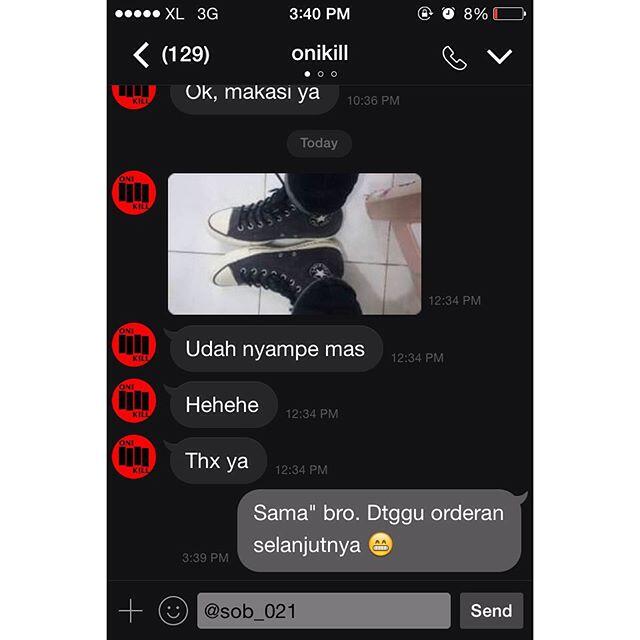Start a voice call with onikill
This screenshot has width=640, height=640.
click(454, 57)
